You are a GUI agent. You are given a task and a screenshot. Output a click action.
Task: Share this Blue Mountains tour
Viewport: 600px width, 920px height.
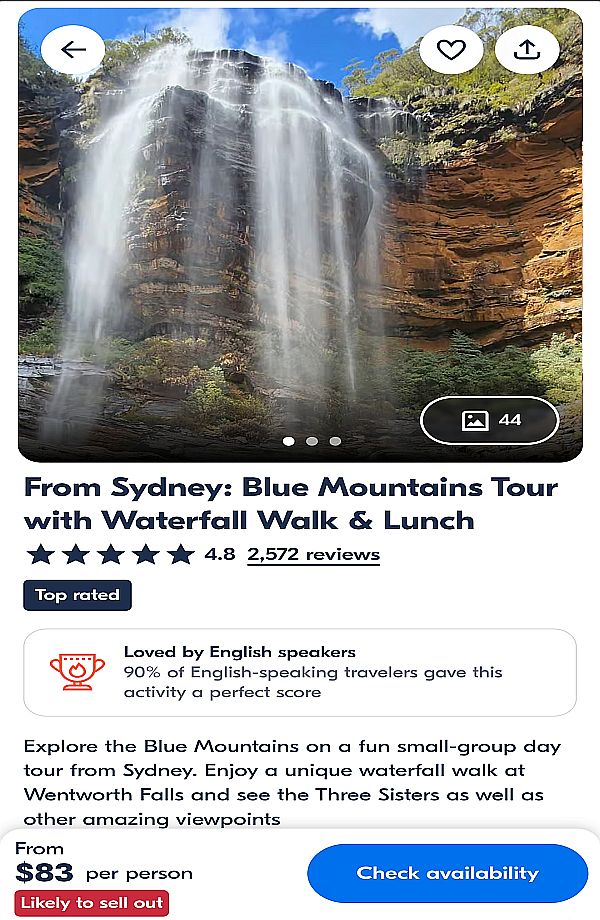point(527,49)
